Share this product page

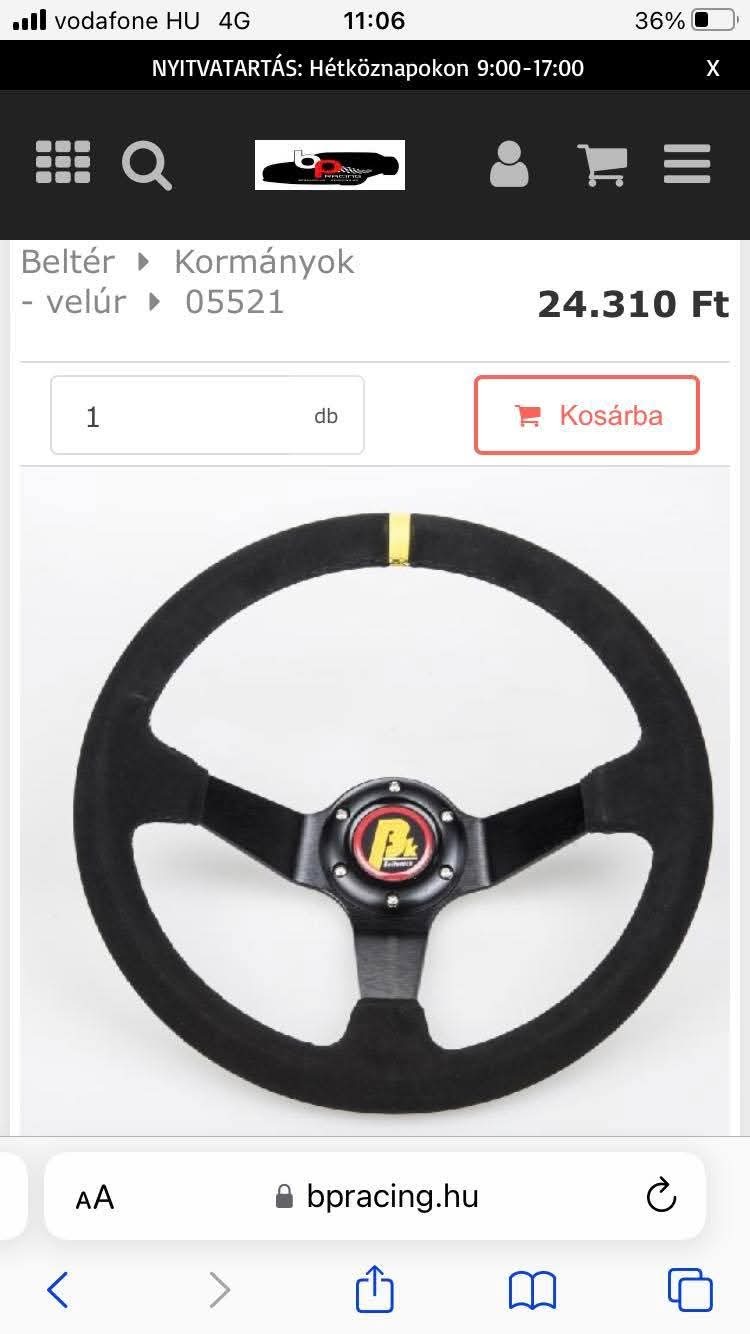tap(375, 1288)
